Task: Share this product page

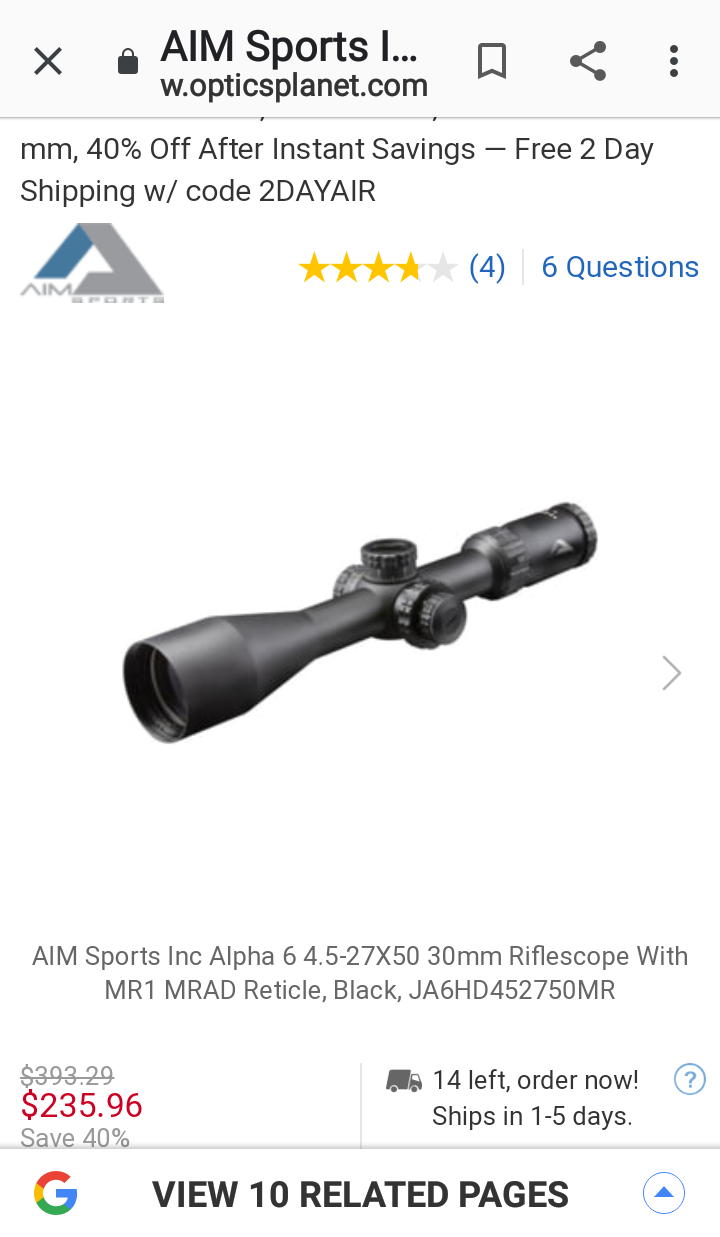Action: pyautogui.click(x=588, y=62)
